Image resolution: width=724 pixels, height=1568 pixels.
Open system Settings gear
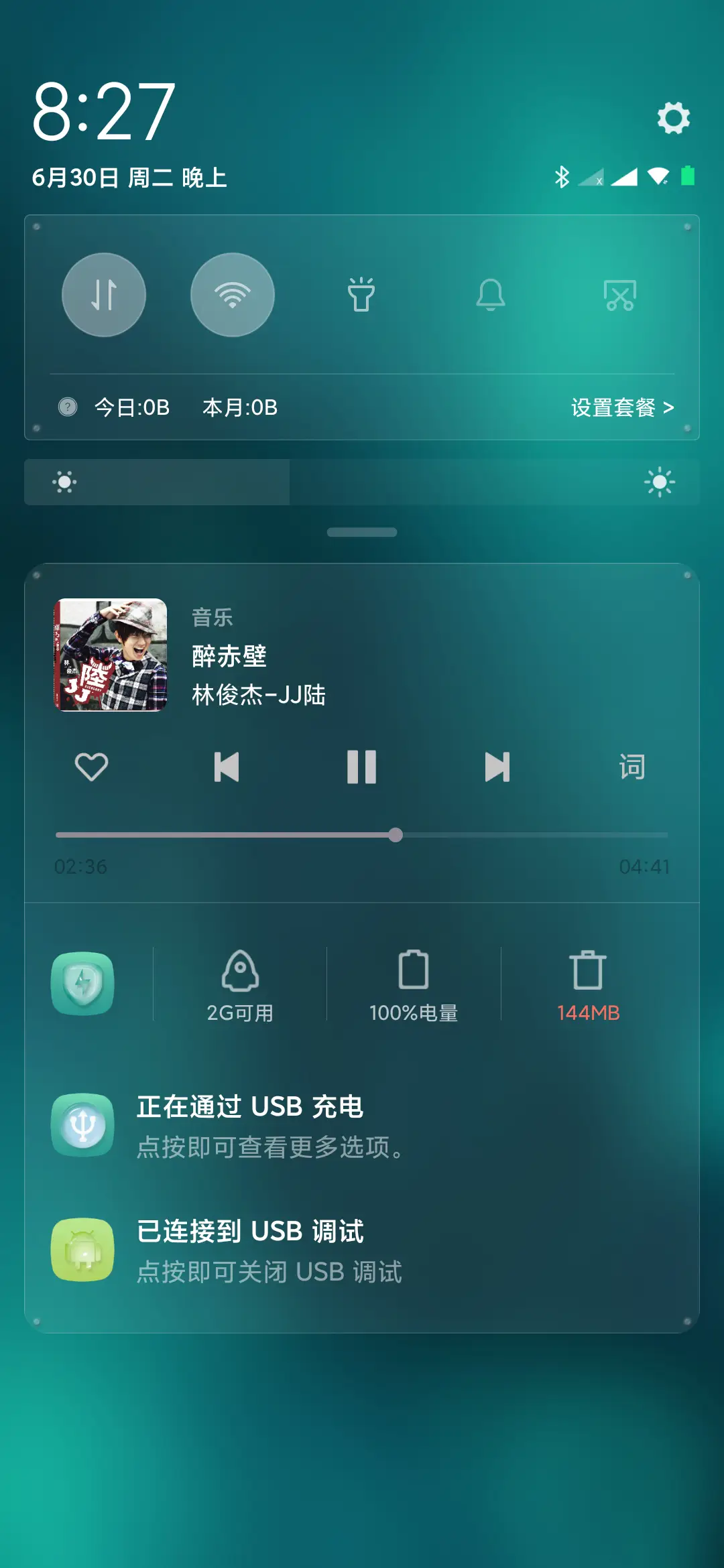point(673,117)
